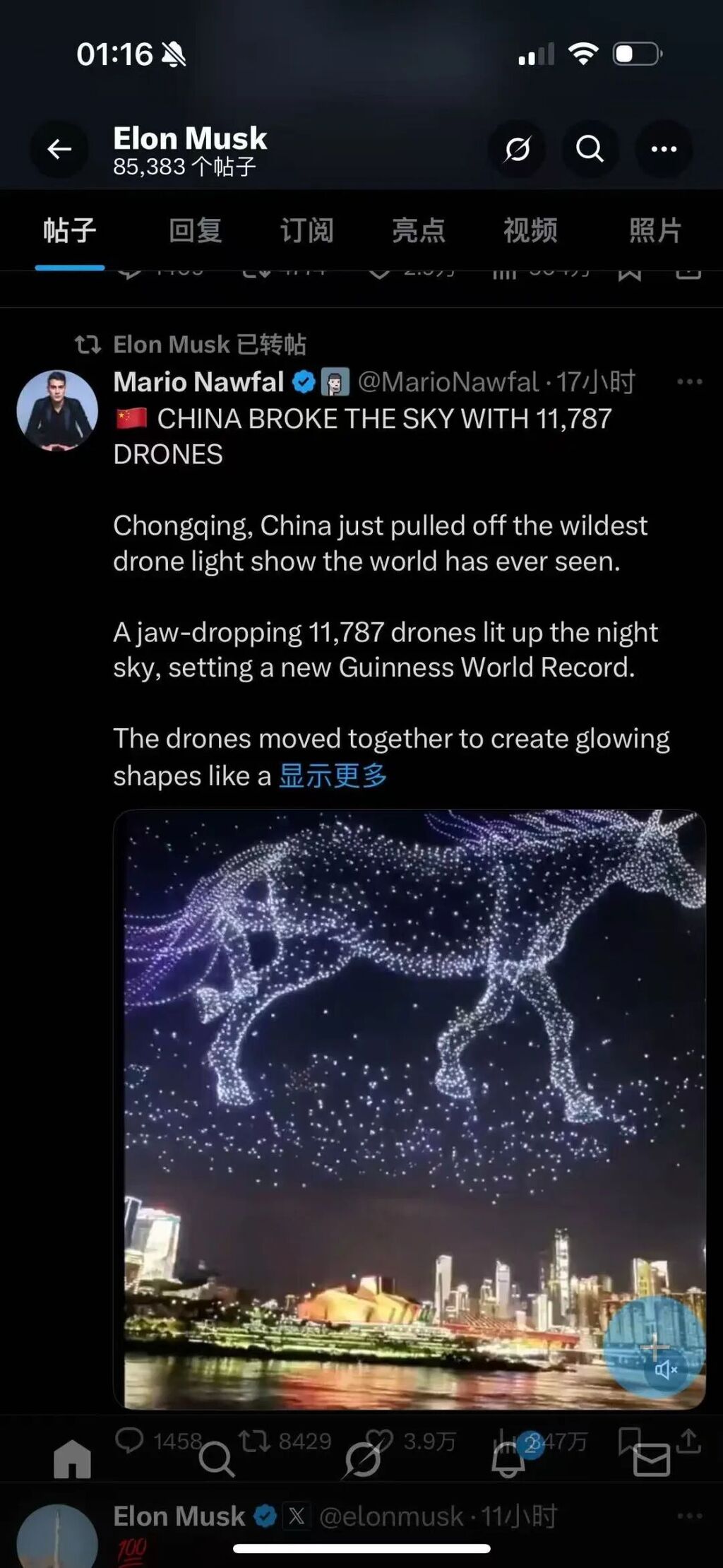The width and height of the screenshot is (723, 1568).
Task: Switch to the 照片 tab
Action: point(655,231)
